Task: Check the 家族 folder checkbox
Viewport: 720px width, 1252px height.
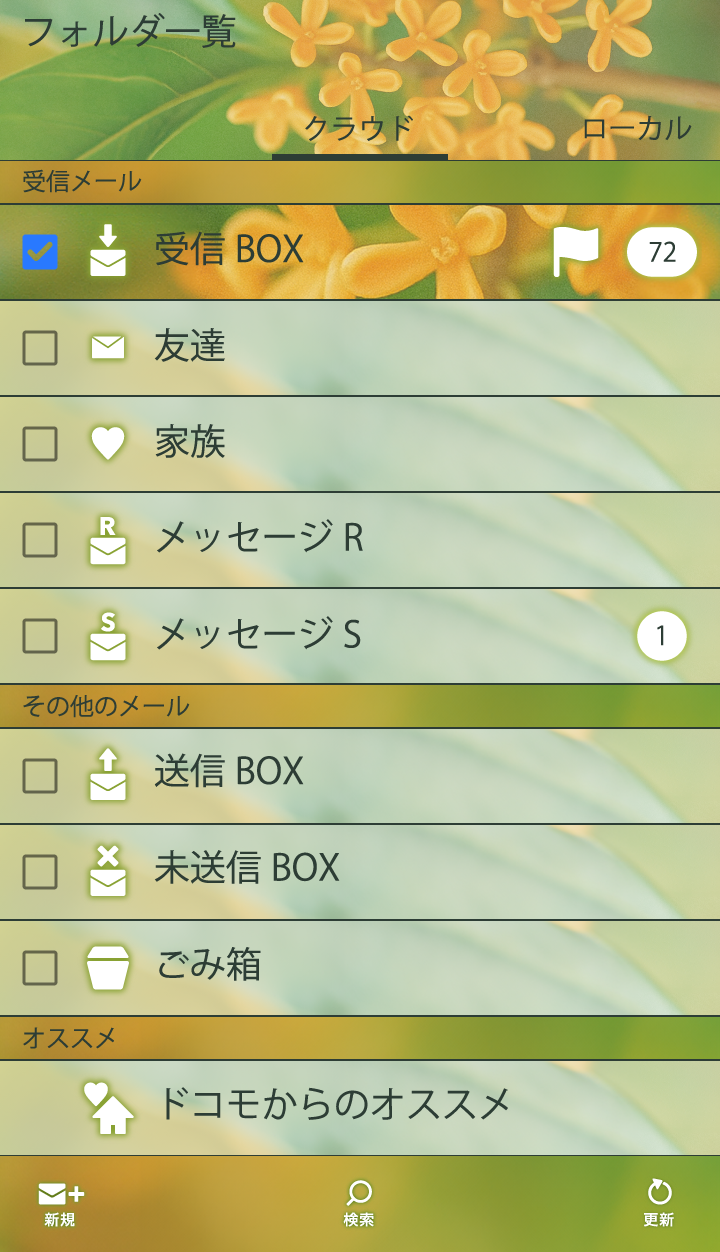Action: coord(40,444)
